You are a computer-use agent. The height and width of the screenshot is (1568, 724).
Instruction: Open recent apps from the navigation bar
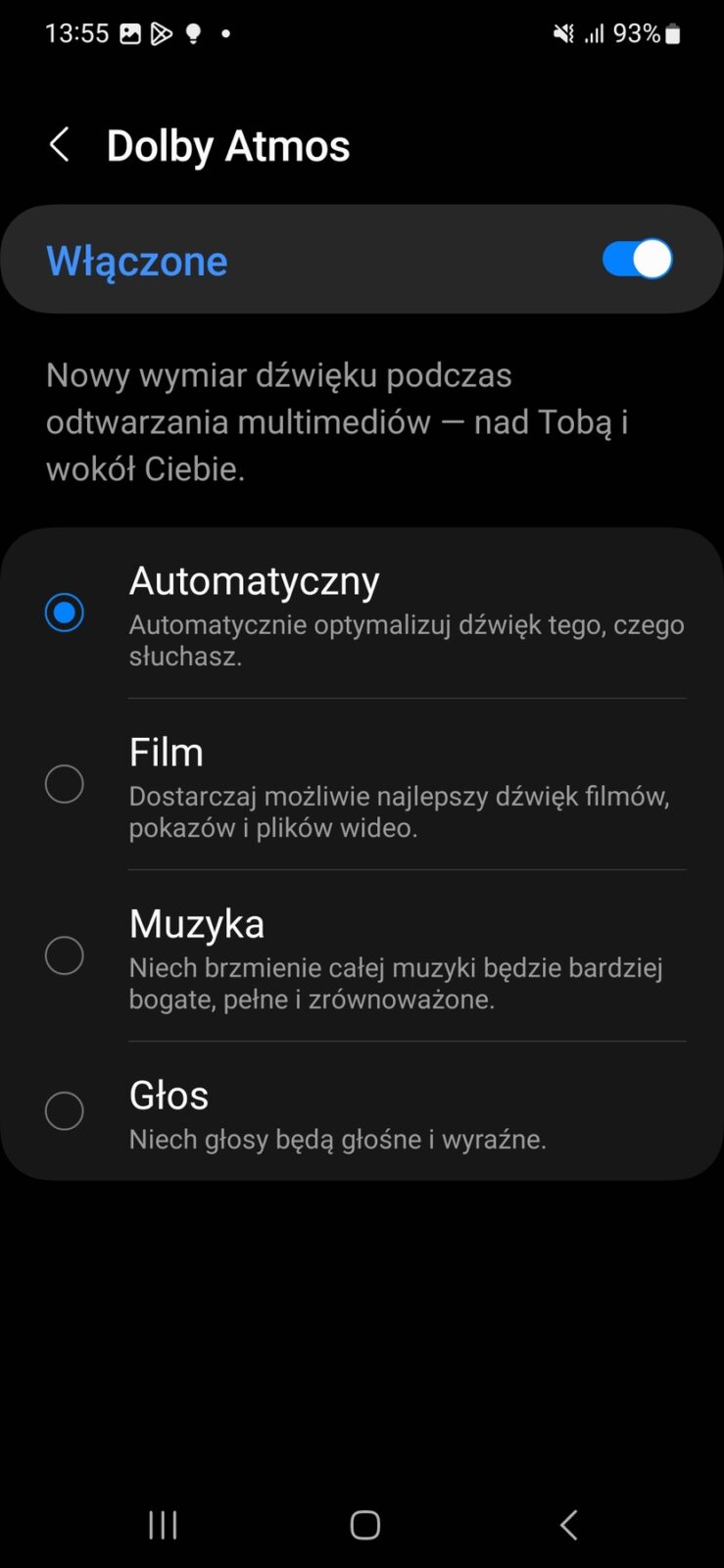click(x=163, y=1525)
